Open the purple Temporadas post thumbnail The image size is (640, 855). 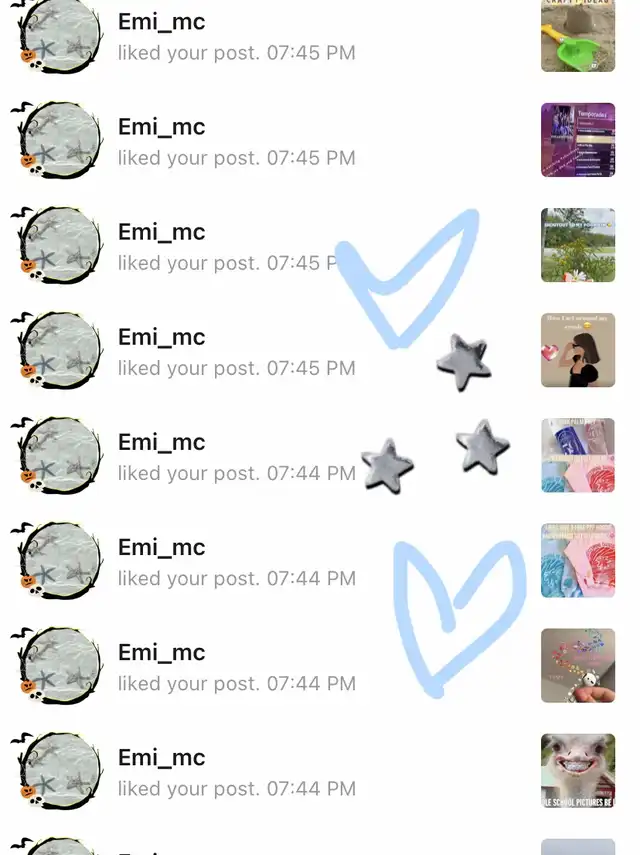point(578,140)
